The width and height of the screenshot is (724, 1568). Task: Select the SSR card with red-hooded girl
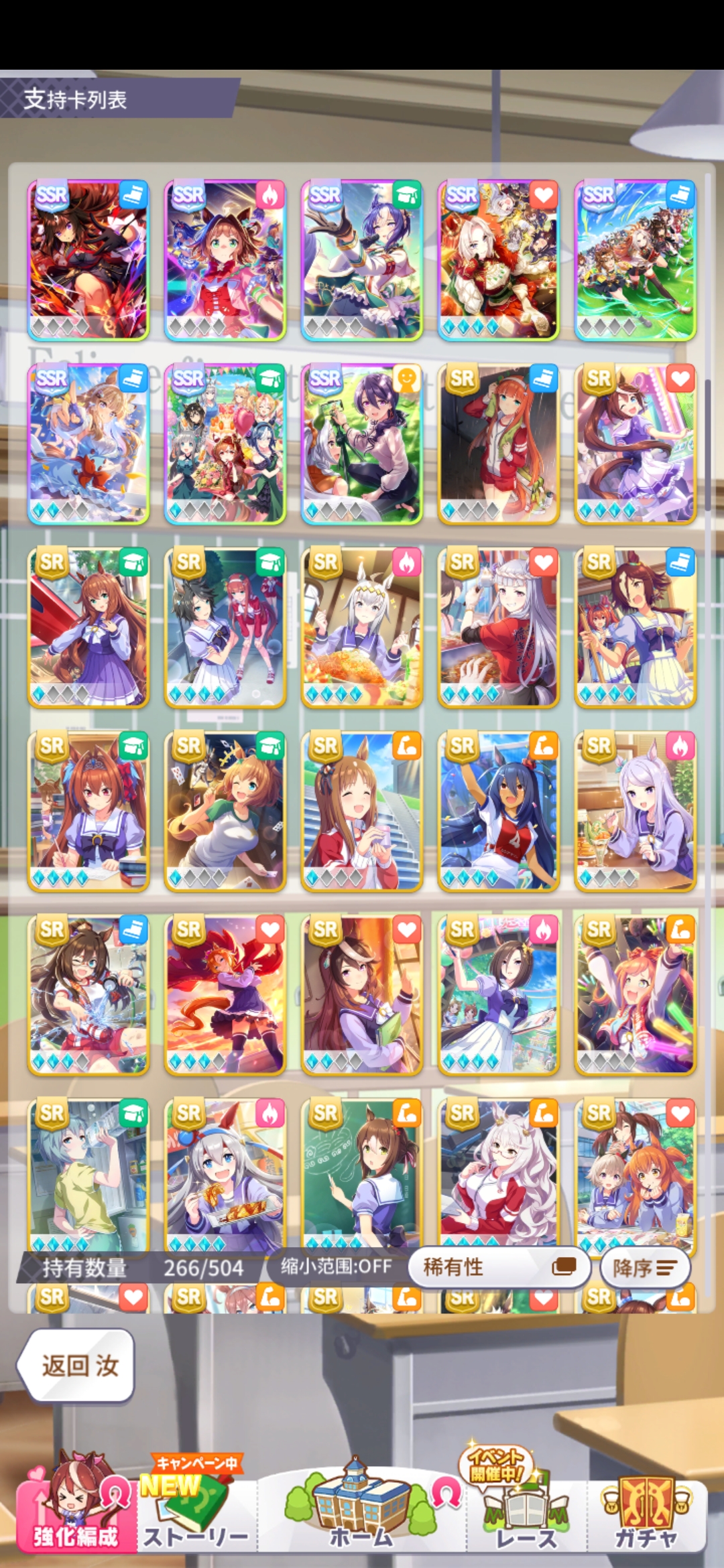coord(225,260)
